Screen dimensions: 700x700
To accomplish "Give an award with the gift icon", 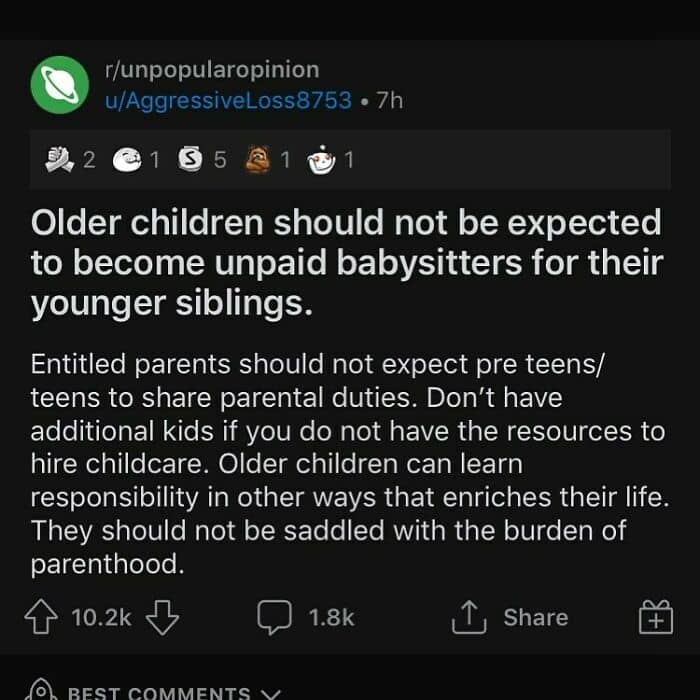I will (656, 617).
